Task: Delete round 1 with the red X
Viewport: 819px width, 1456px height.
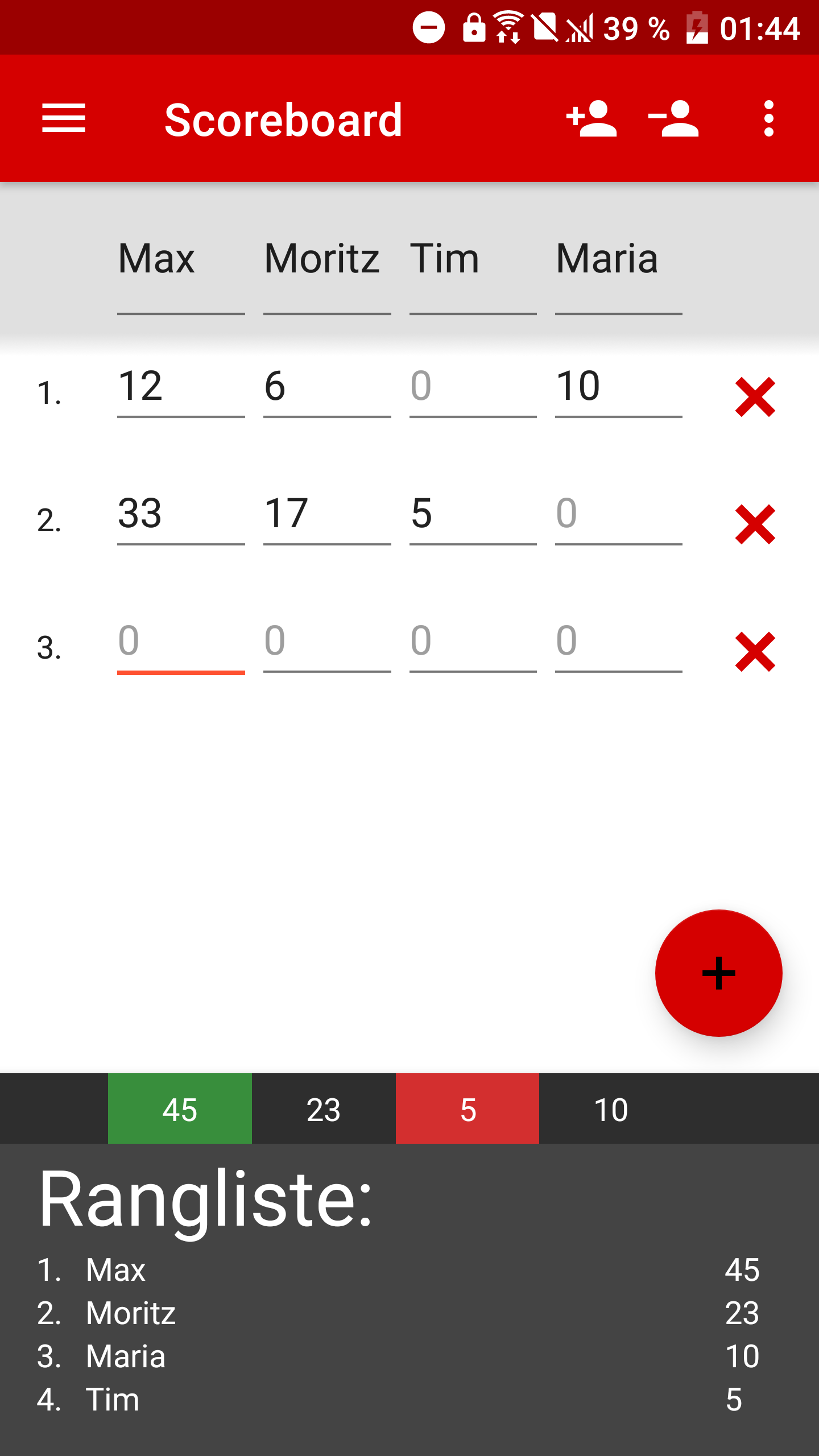Action: click(755, 397)
